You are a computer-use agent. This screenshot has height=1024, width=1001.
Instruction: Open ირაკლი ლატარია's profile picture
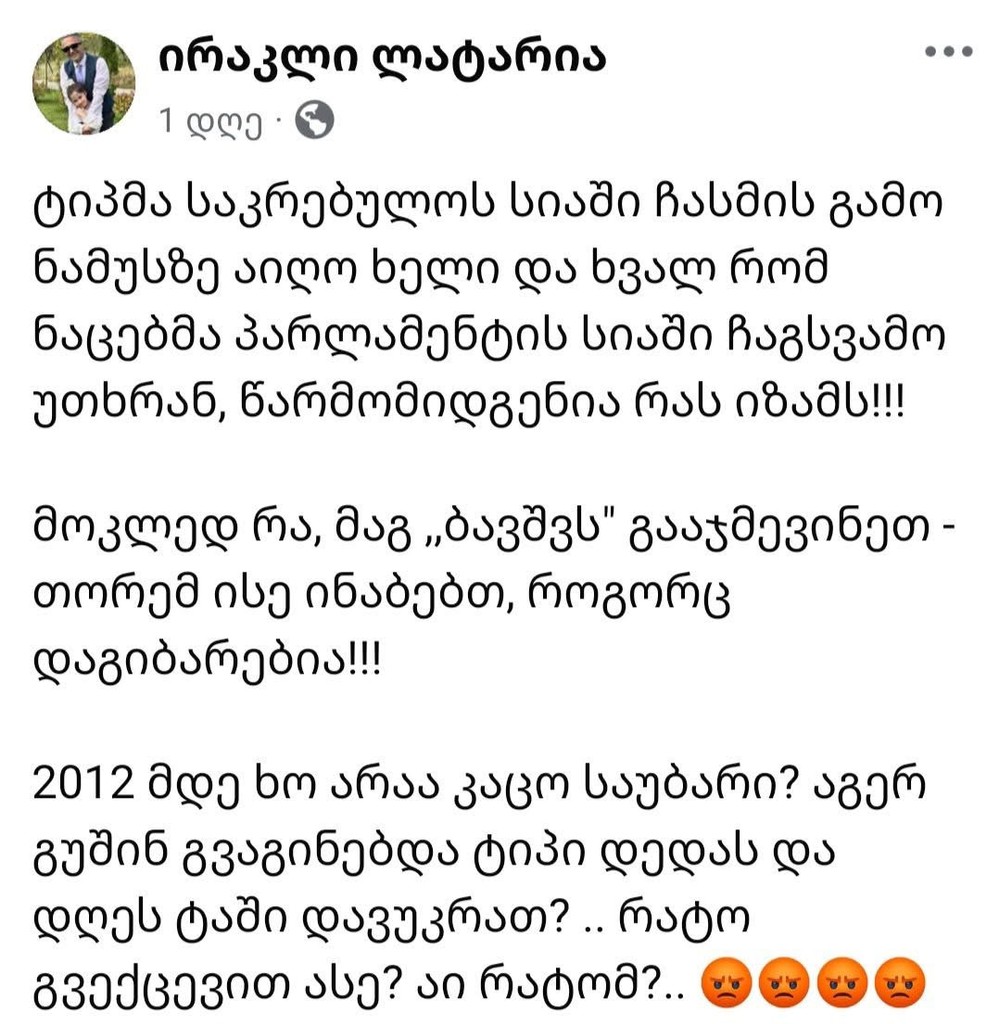[84, 82]
